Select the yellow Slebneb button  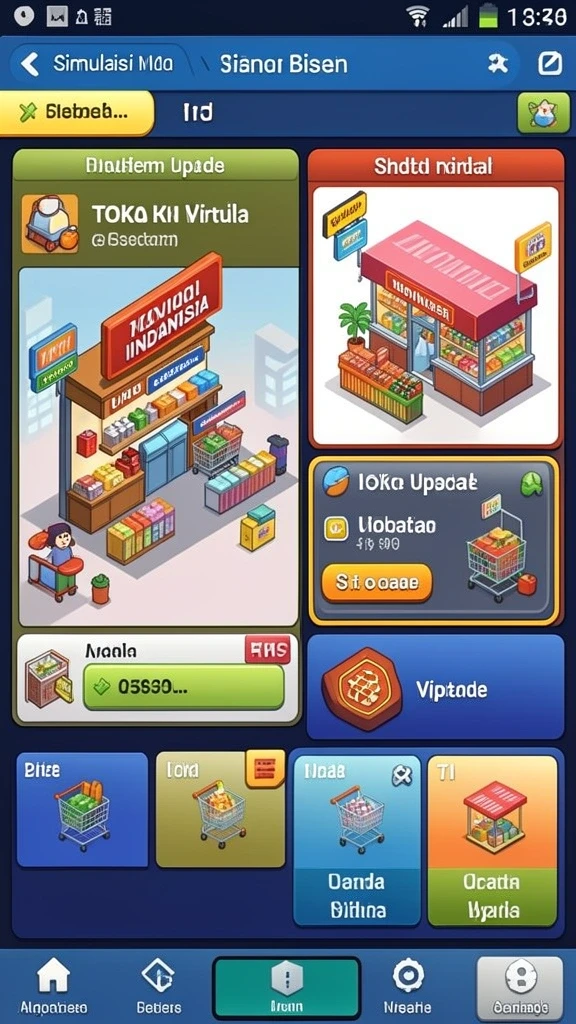76,112
